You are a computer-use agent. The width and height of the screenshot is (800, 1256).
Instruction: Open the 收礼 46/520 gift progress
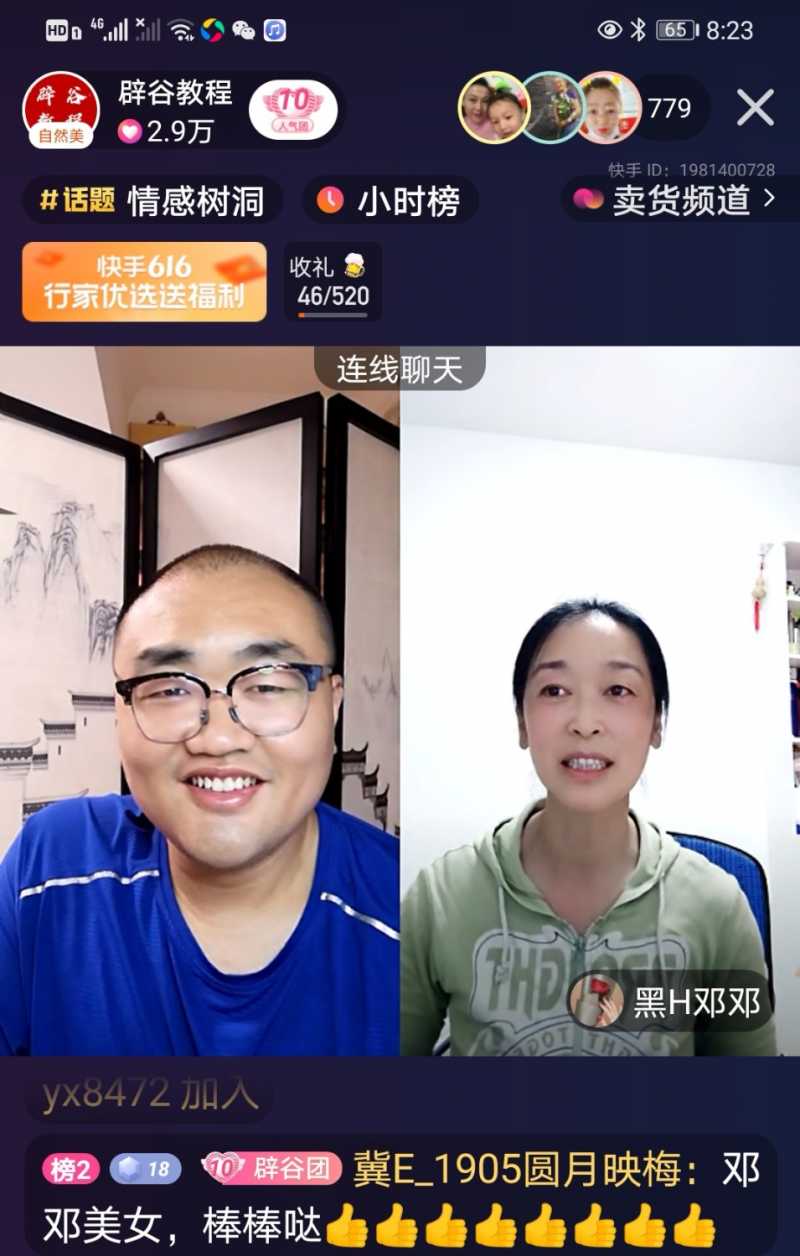click(332, 282)
